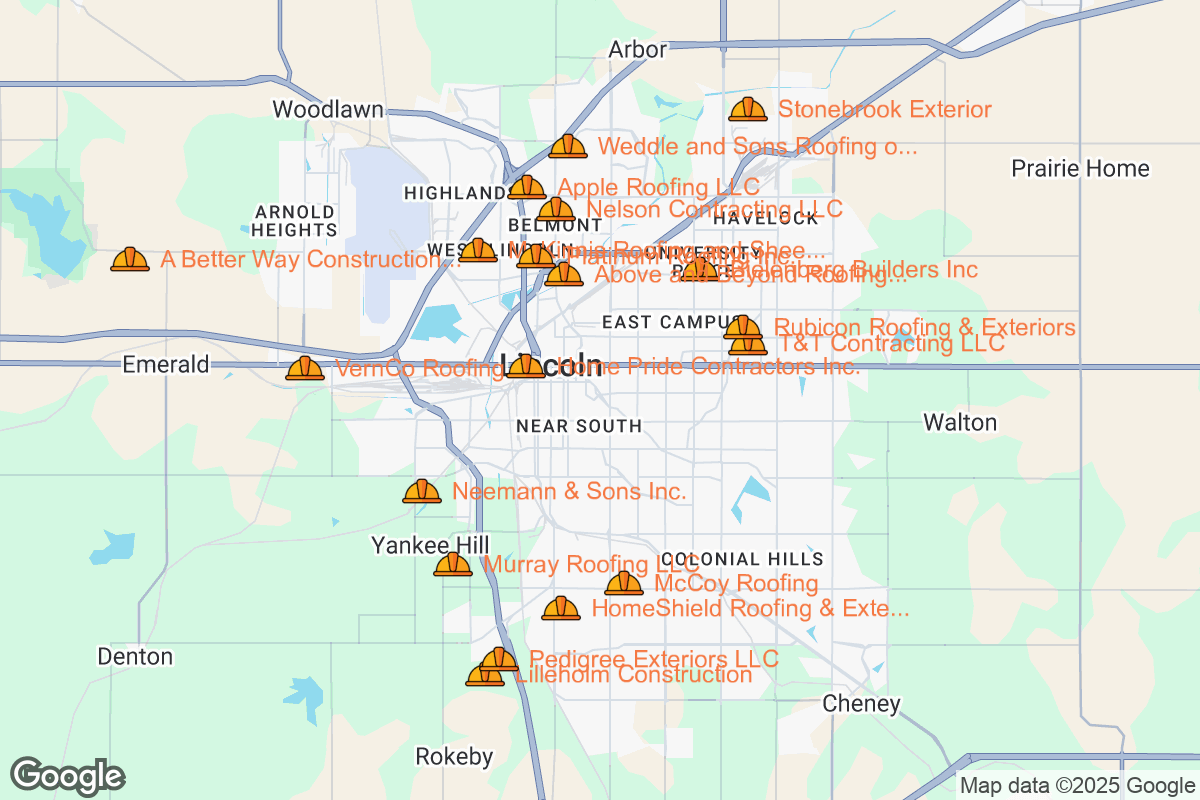Open the McCoy Roofing marker
The image size is (1200, 800).
coord(624,583)
